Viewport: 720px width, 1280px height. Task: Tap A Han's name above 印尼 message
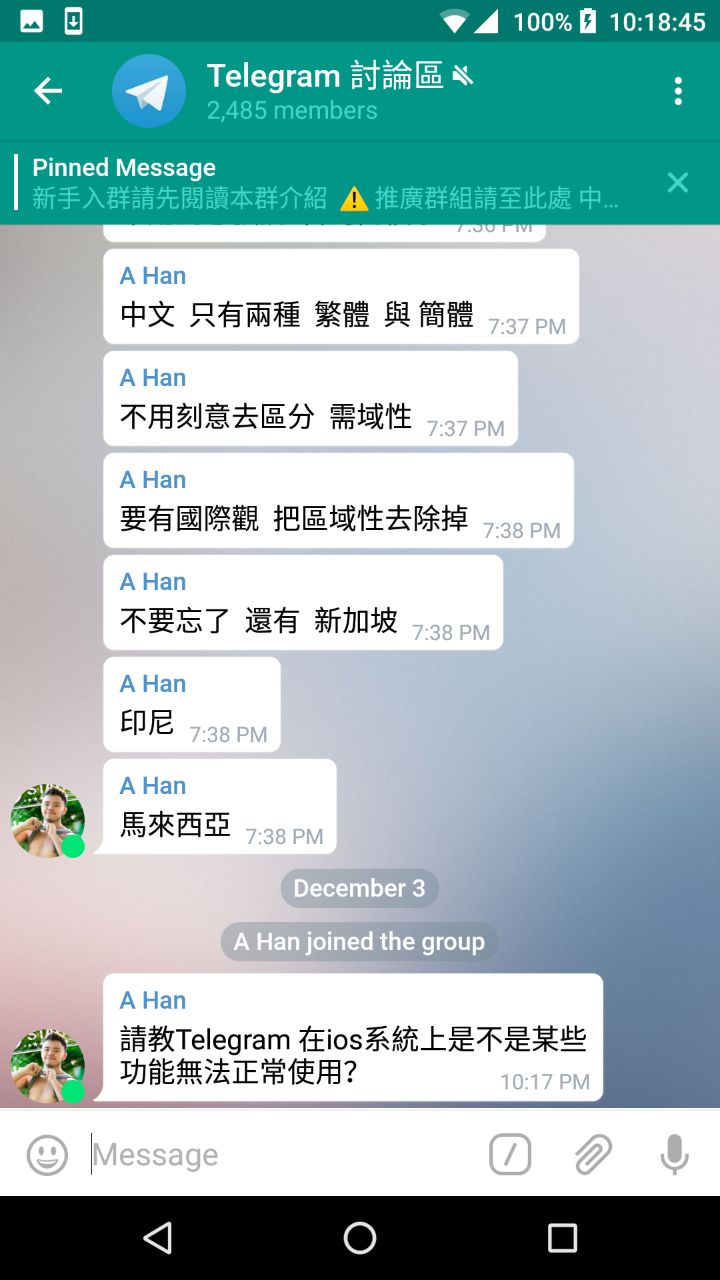pyautogui.click(x=153, y=684)
